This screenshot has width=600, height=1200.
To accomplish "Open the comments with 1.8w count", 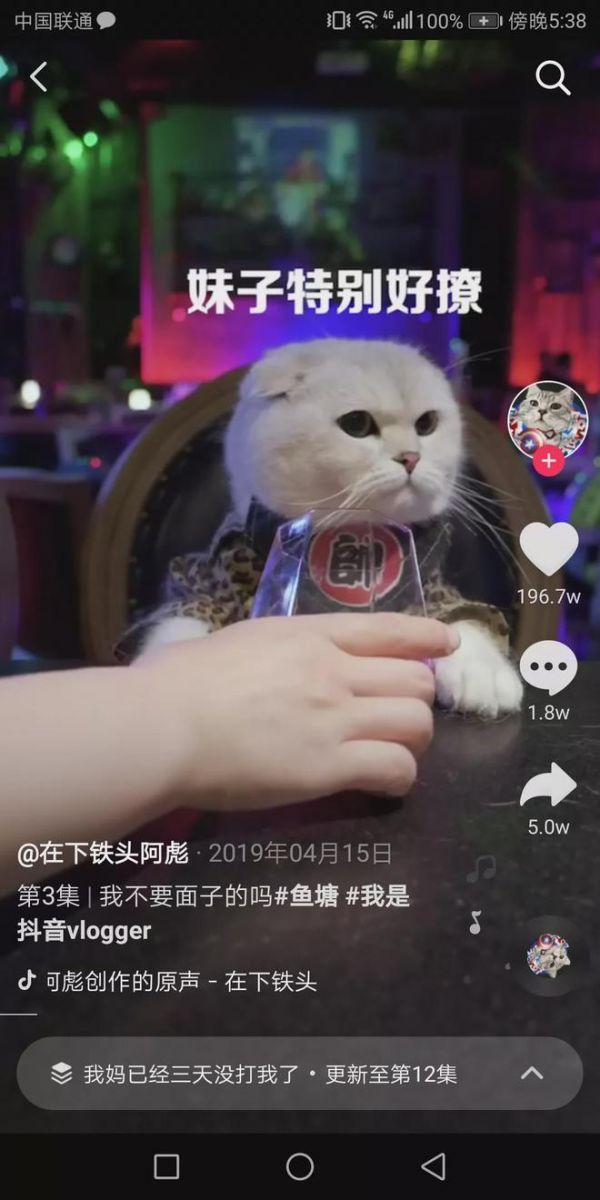I will click(x=548, y=669).
